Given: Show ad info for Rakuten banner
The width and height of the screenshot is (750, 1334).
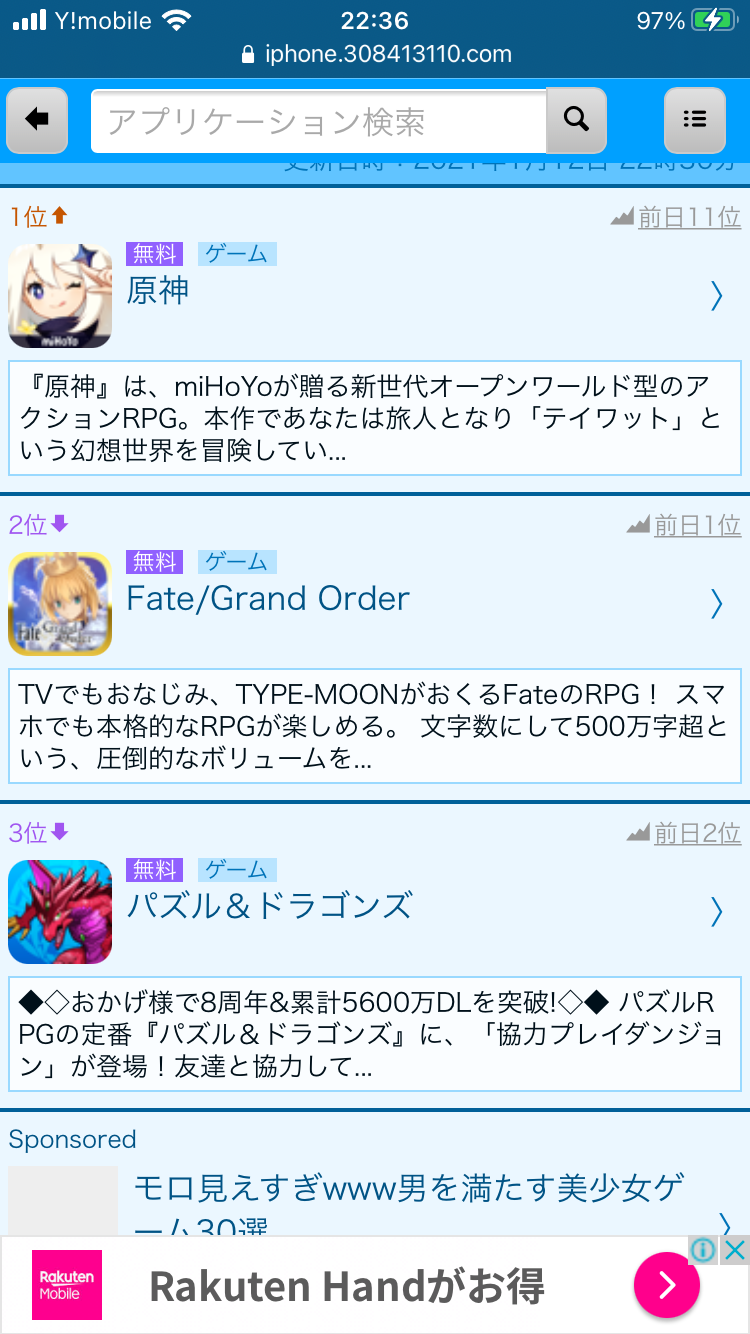Looking at the screenshot, I should point(704,1249).
